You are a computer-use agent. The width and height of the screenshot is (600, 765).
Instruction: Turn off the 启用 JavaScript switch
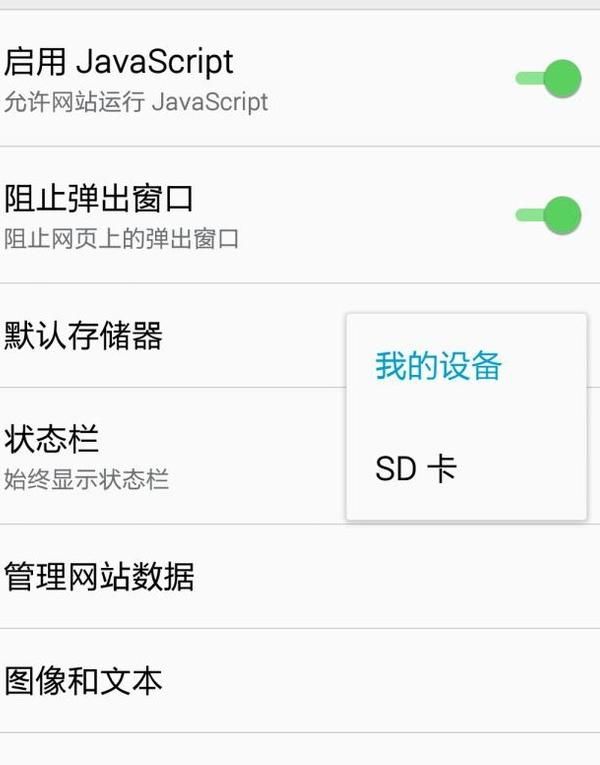[549, 78]
